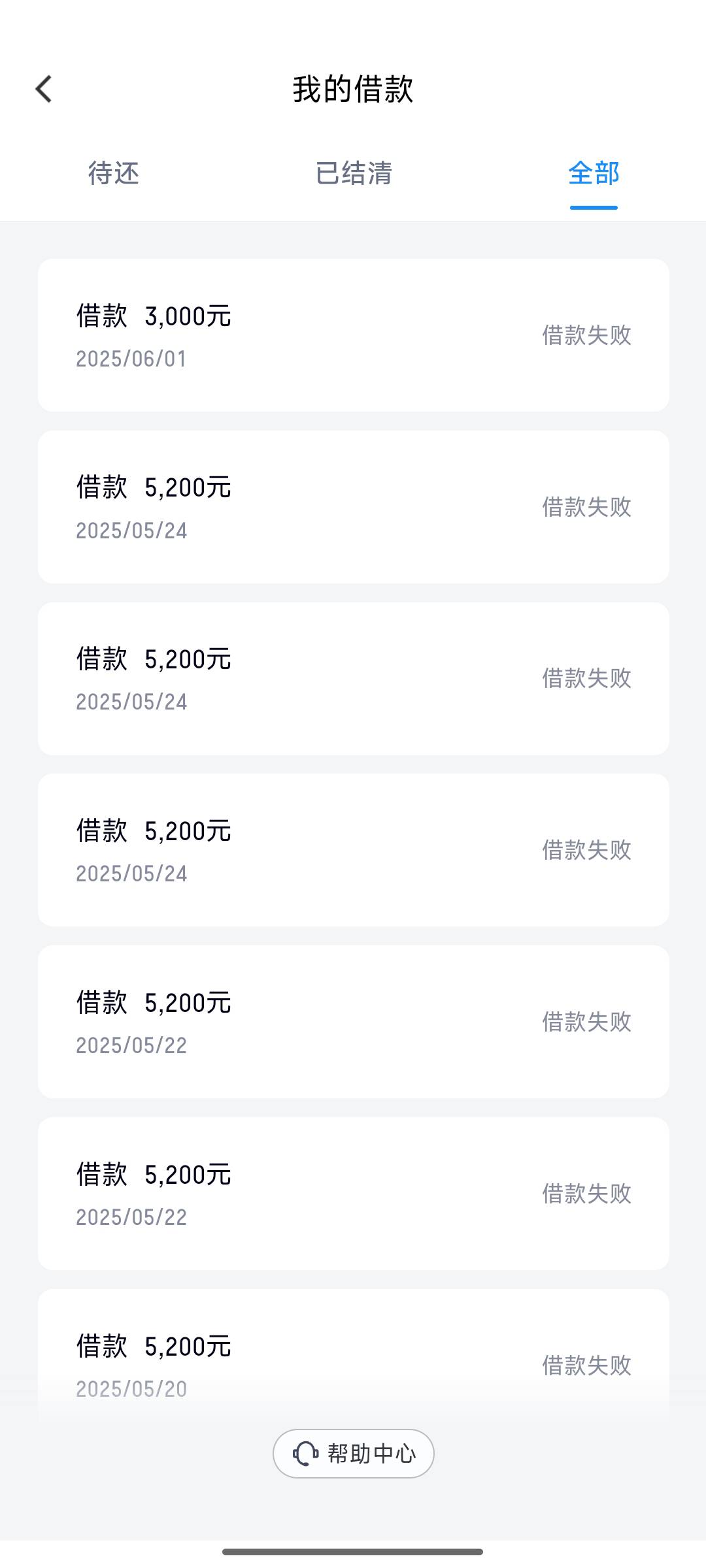Switch to the 待还 tab
706x1568 pixels.
[x=114, y=174]
